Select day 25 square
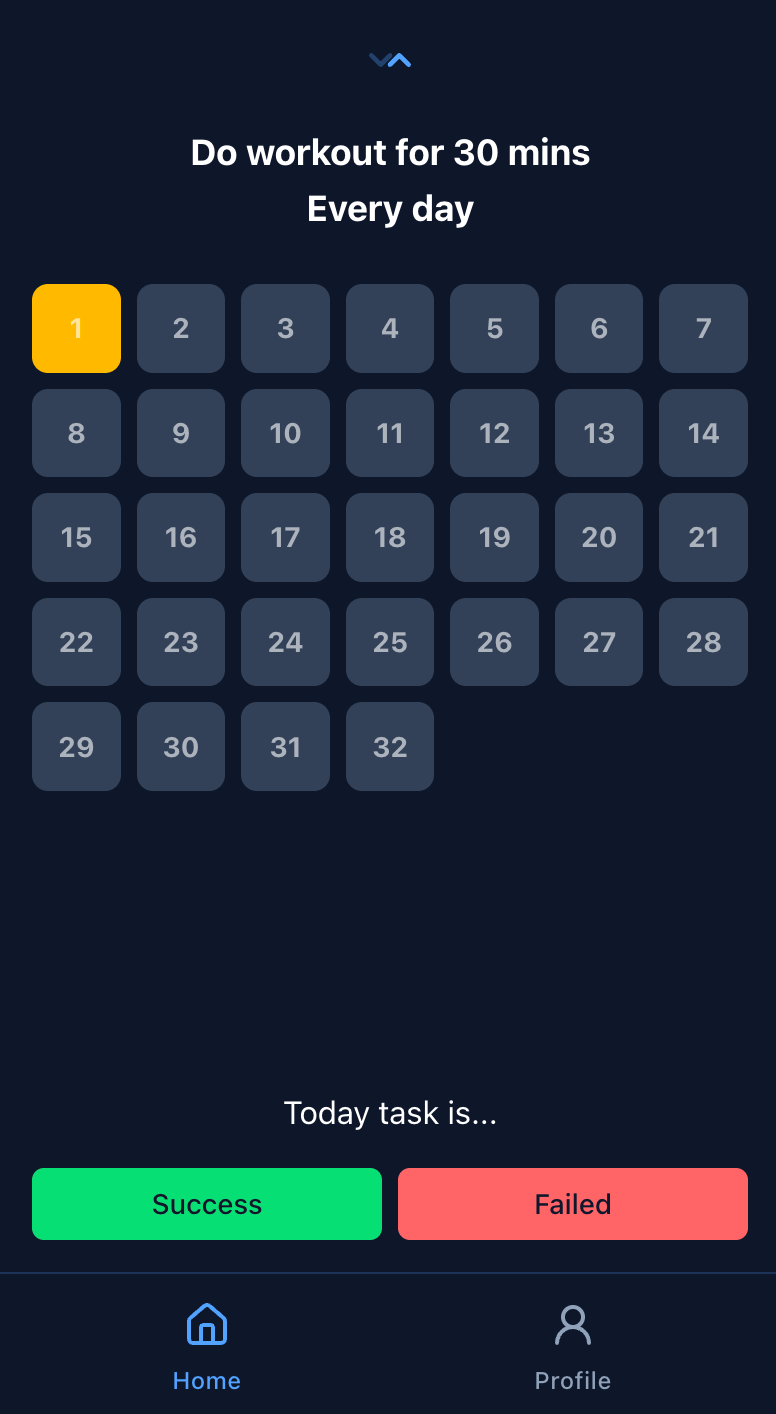Viewport: 776px width, 1414px height. click(x=389, y=642)
